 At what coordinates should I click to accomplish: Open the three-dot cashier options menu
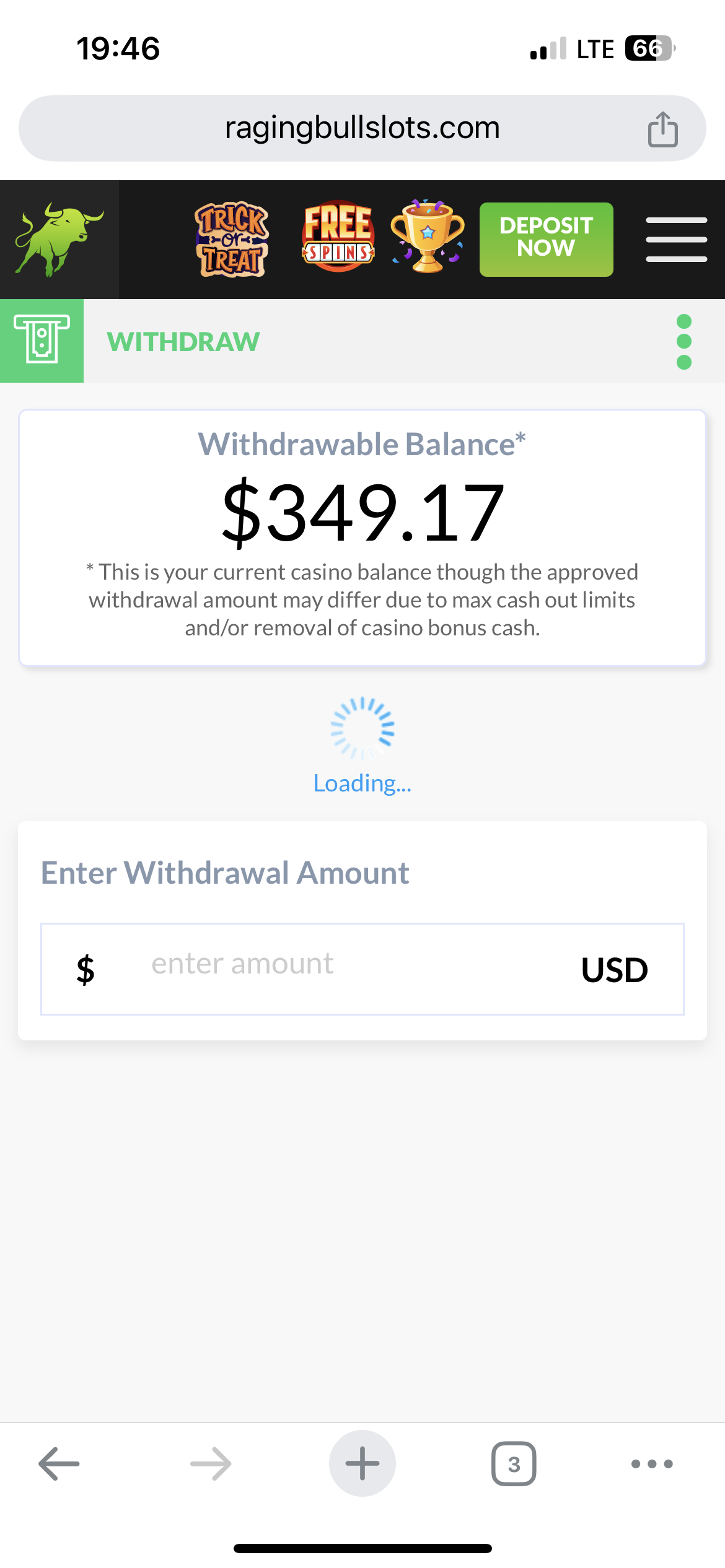(684, 341)
